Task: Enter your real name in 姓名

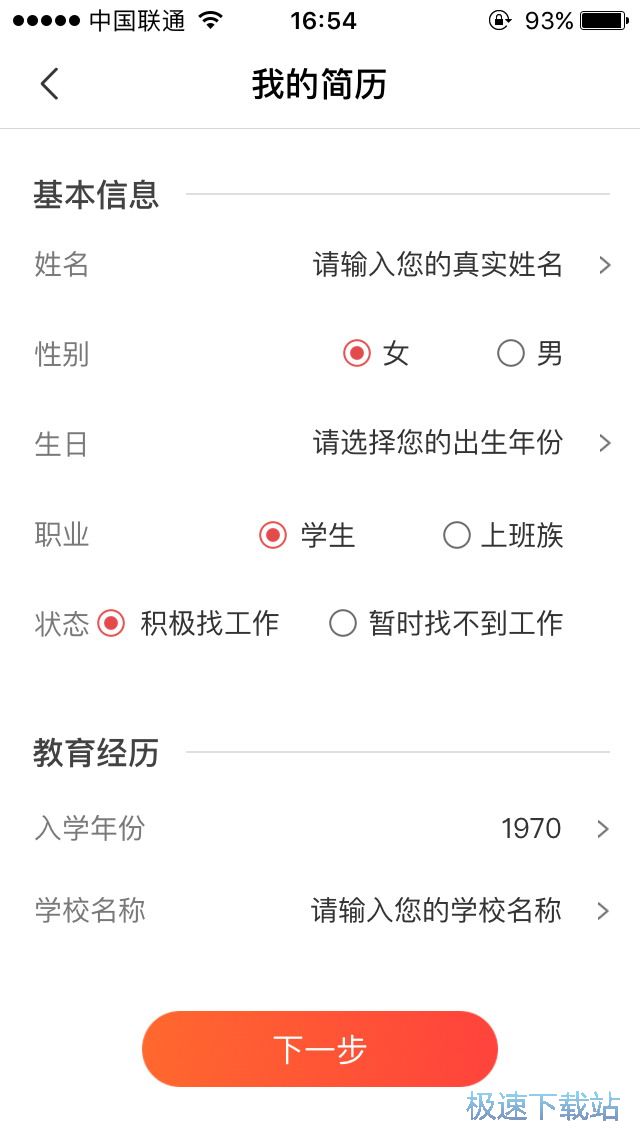Action: (438, 265)
